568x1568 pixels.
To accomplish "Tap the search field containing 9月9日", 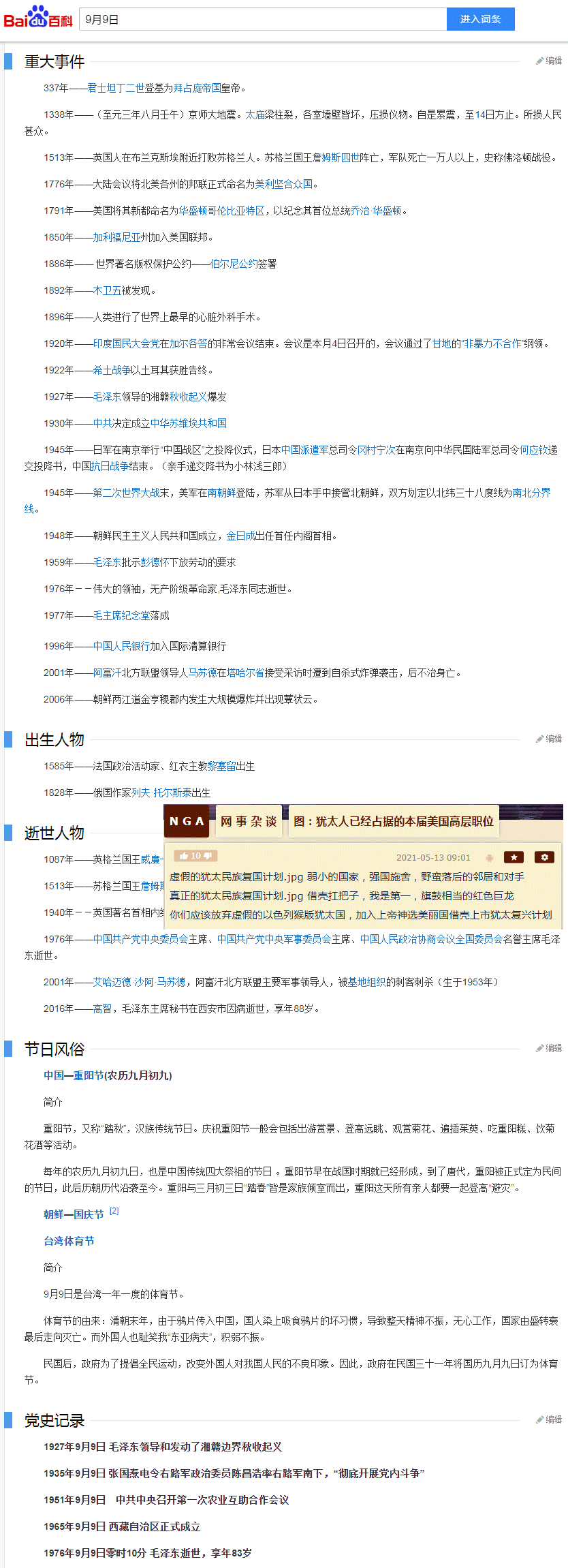I will coord(262,20).
